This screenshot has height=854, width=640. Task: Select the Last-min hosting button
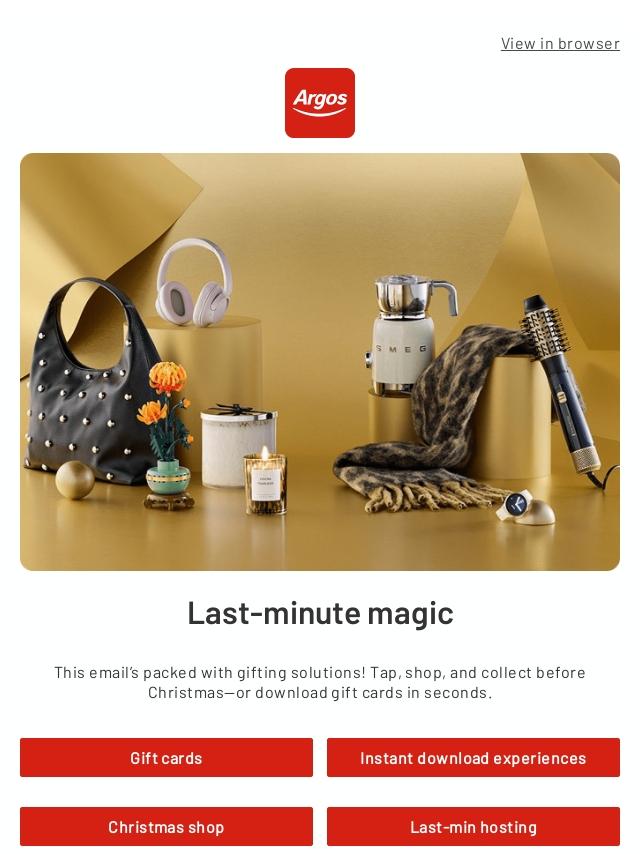pyautogui.click(x=473, y=827)
